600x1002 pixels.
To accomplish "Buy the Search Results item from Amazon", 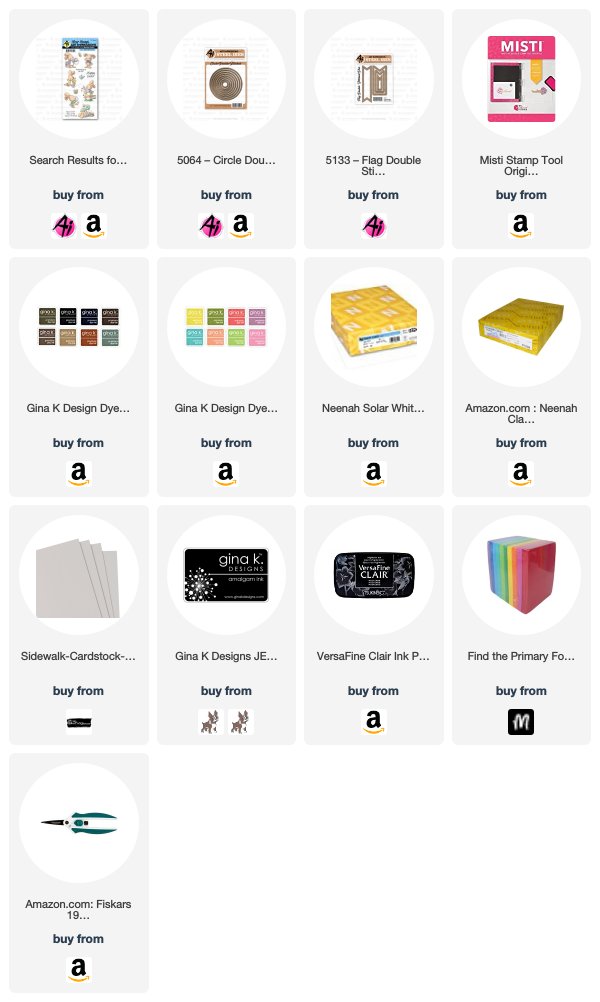I will (x=94, y=226).
